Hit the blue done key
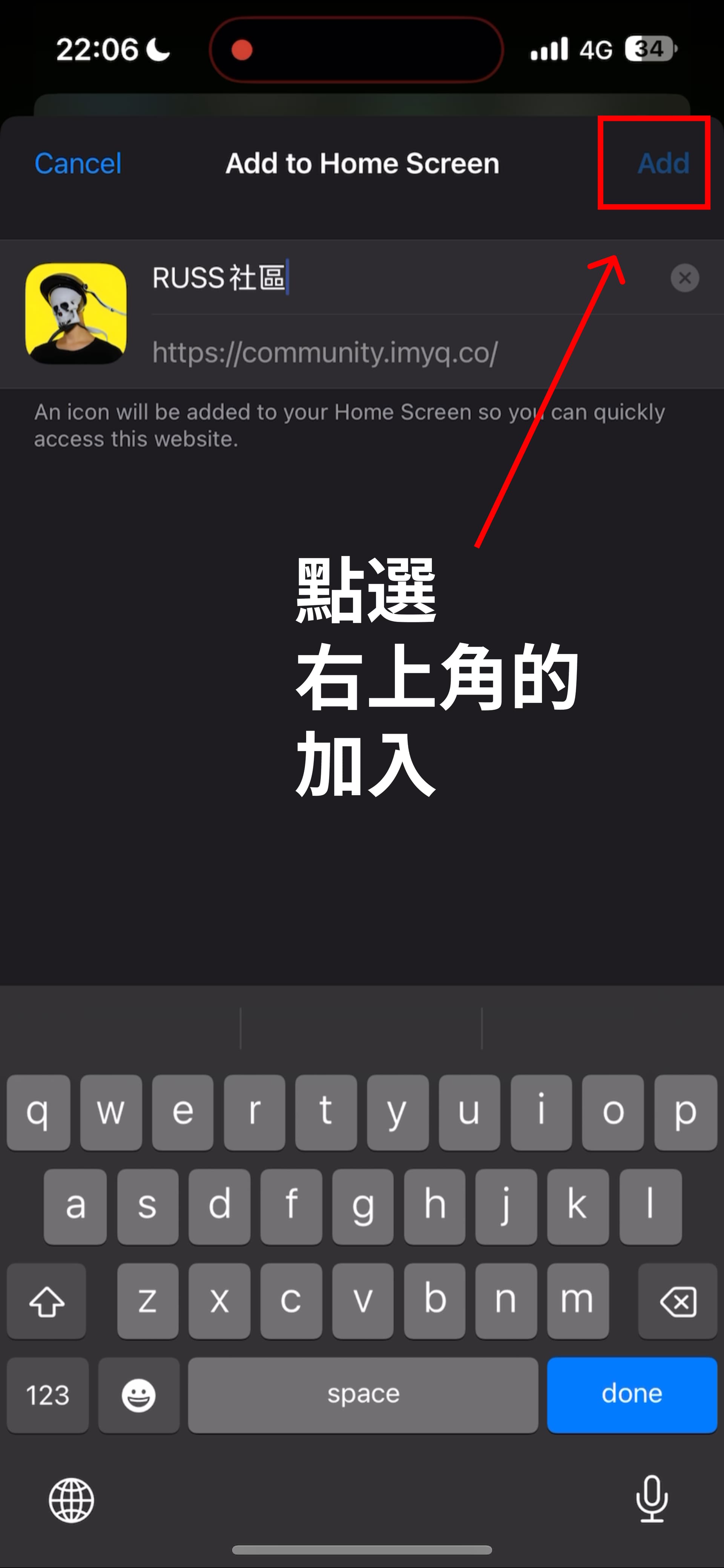724x1568 pixels. pos(632,1395)
